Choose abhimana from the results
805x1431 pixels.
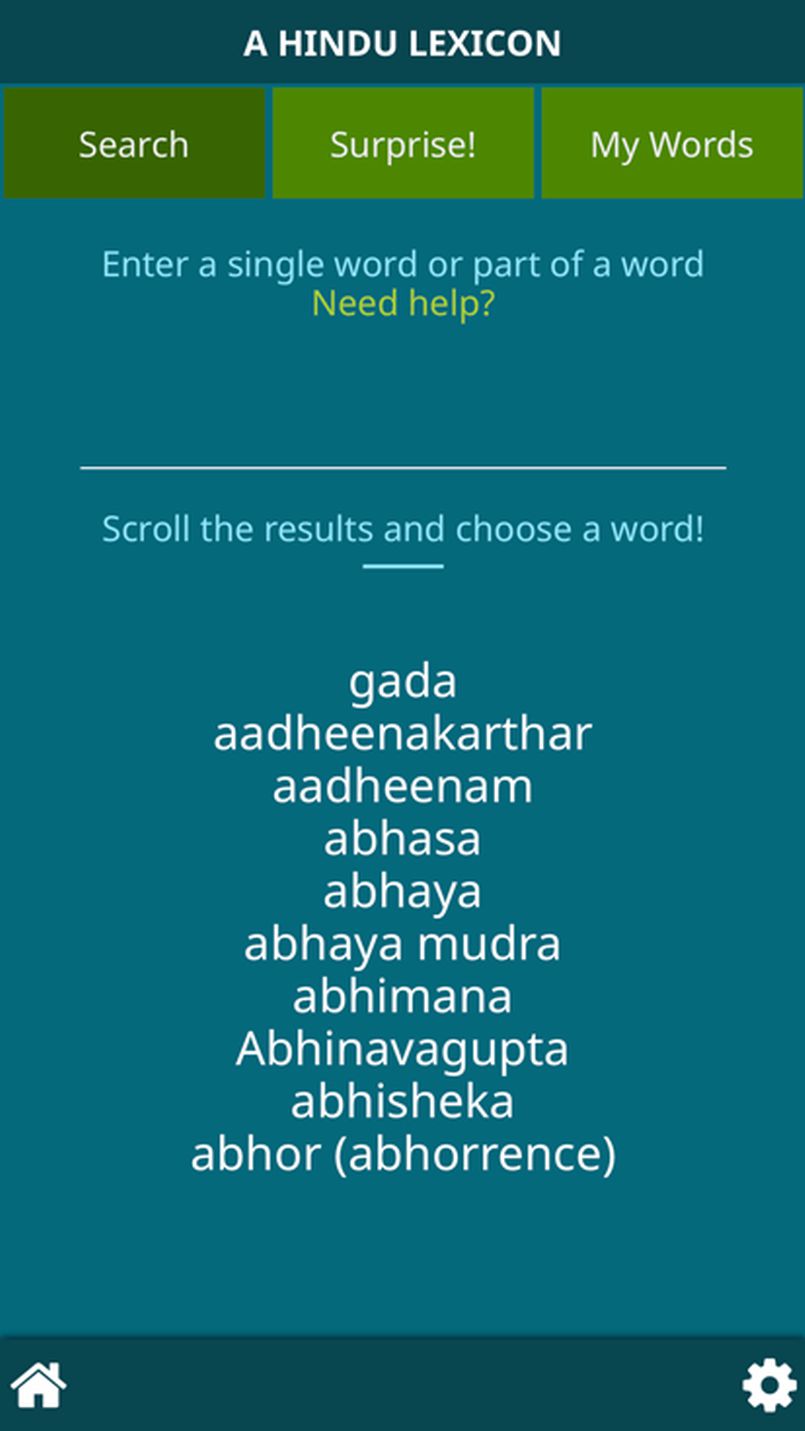[x=403, y=996]
